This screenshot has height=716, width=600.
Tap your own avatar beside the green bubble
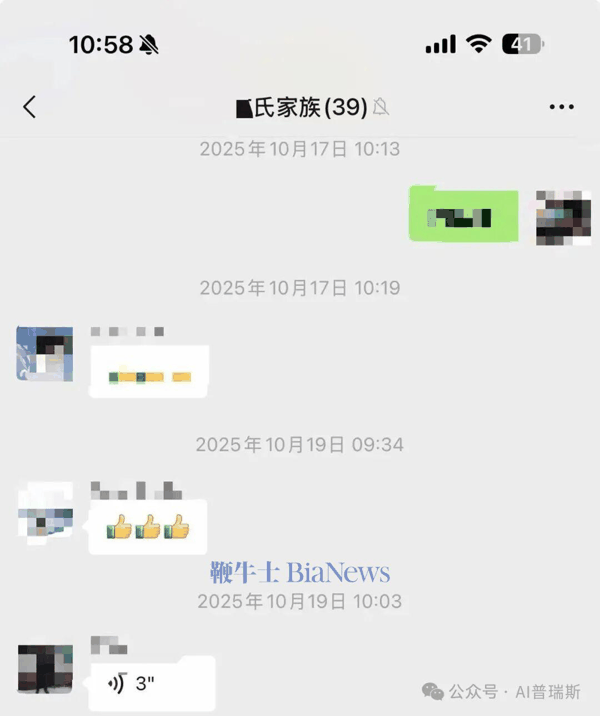click(x=562, y=217)
